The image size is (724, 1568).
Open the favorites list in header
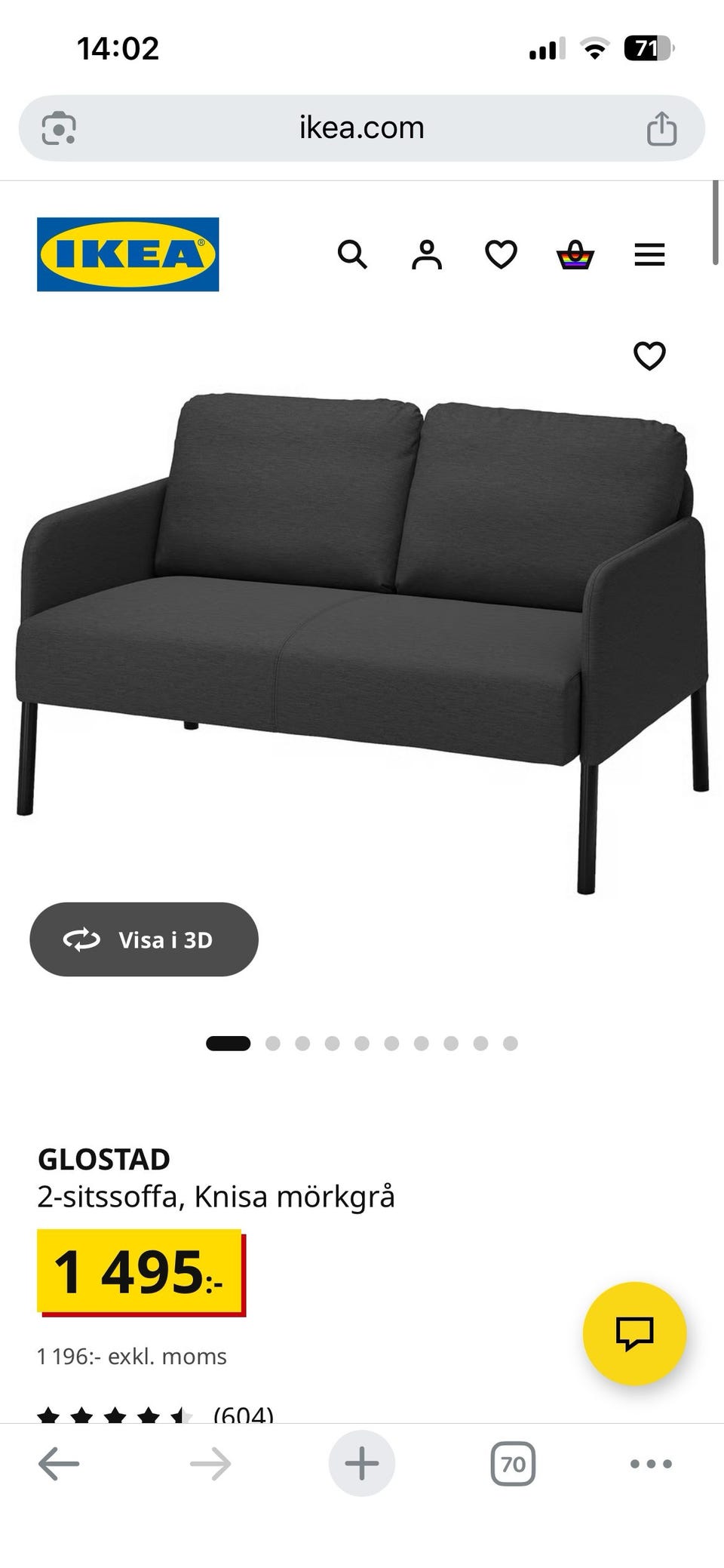[501, 255]
